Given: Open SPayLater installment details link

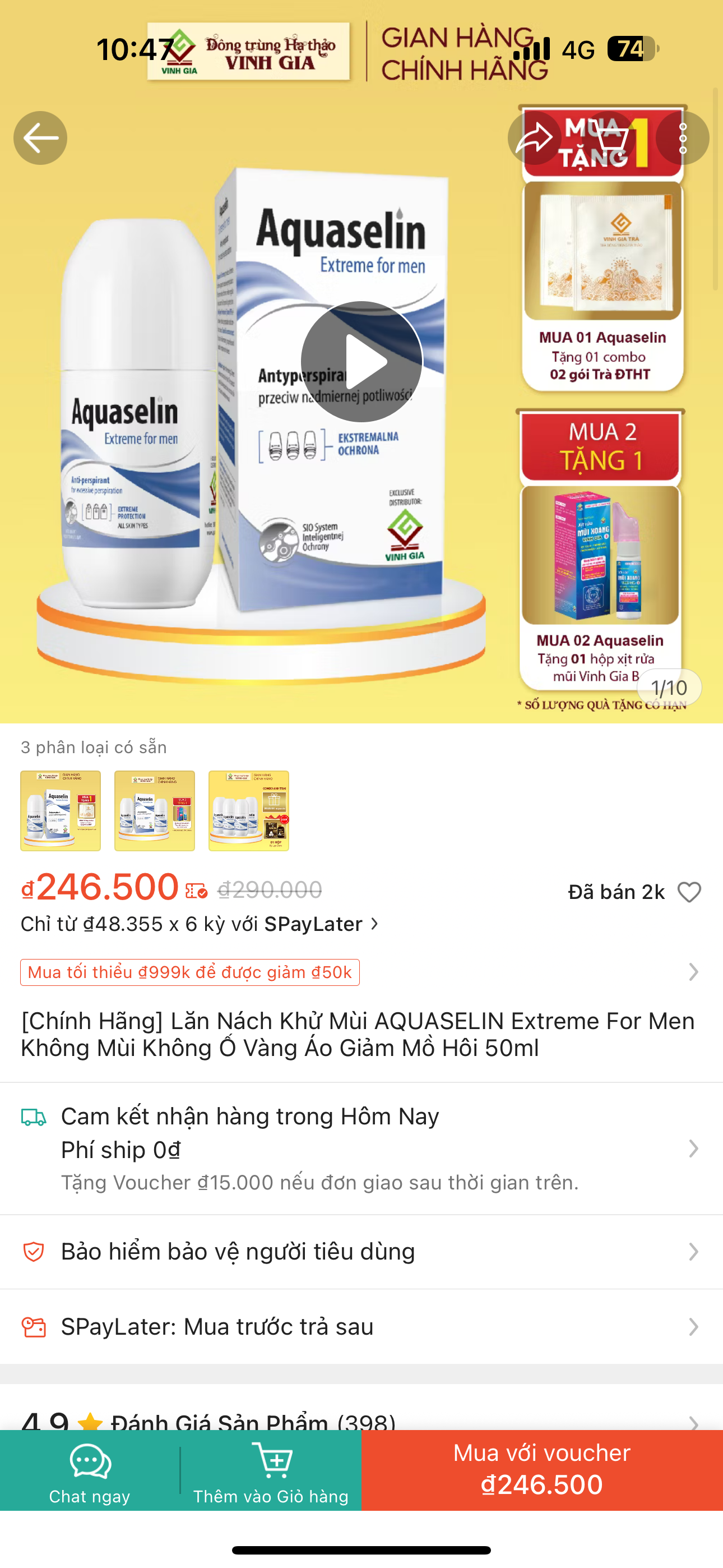Looking at the screenshot, I should (200, 924).
